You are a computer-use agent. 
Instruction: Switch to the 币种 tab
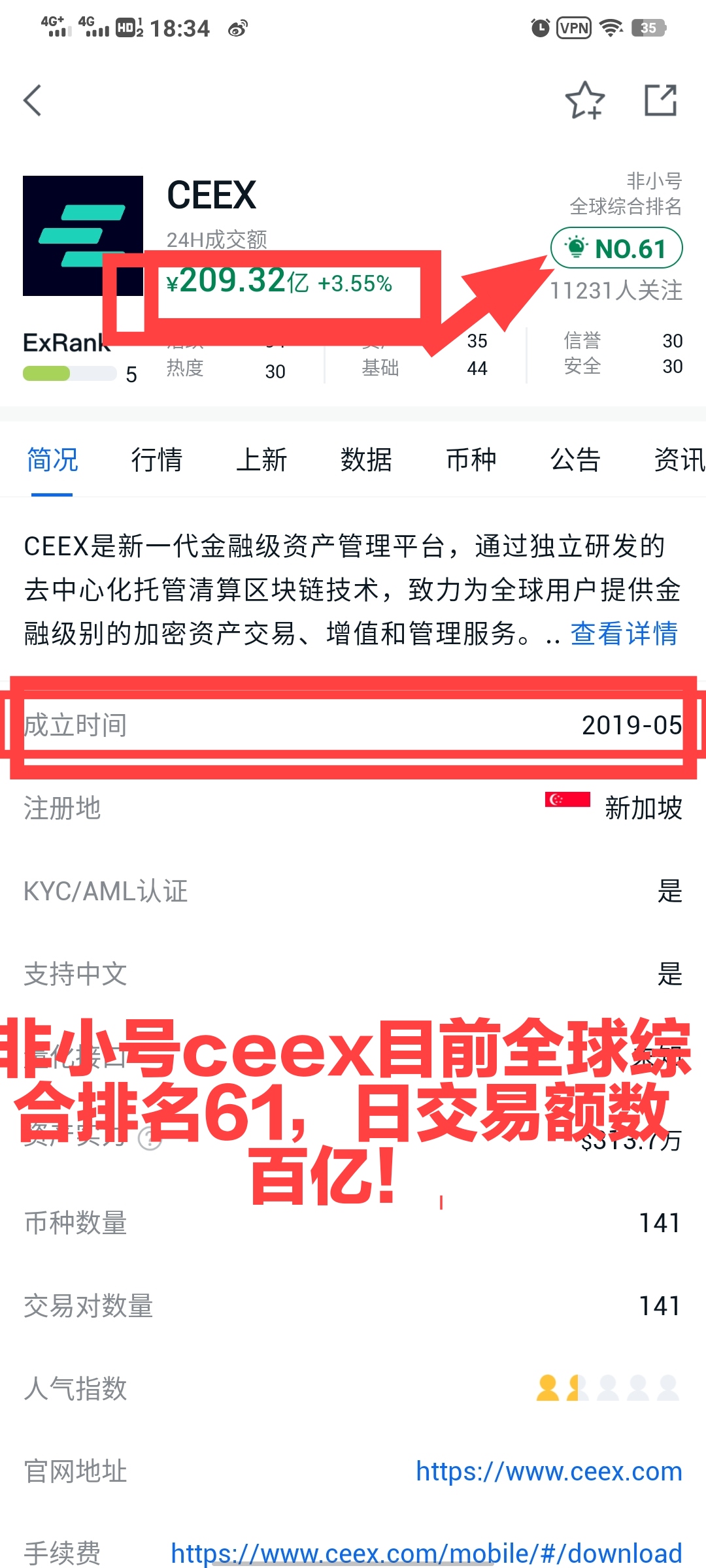click(471, 459)
